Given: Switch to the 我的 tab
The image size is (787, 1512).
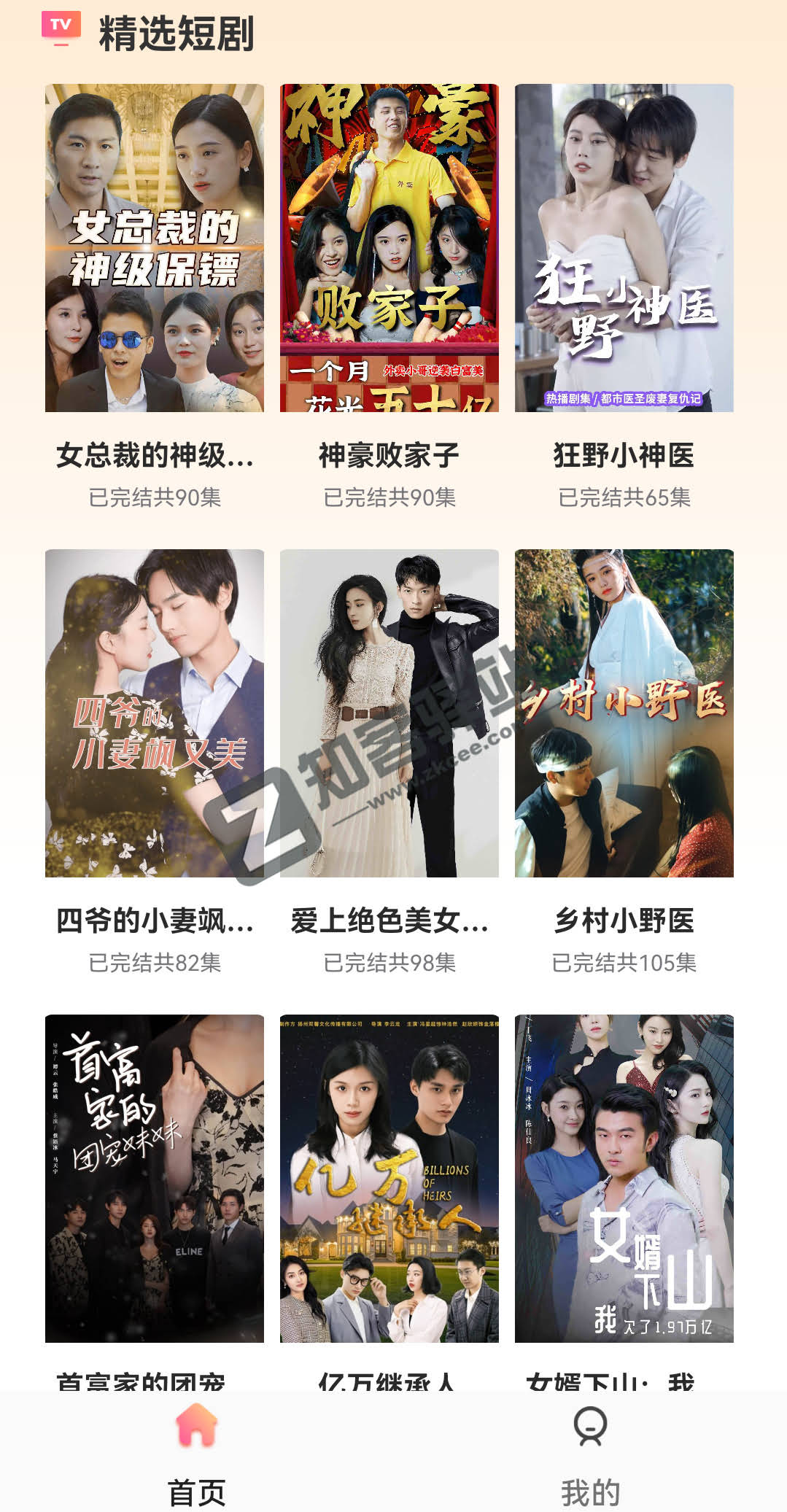Looking at the screenshot, I should click(x=589, y=1459).
